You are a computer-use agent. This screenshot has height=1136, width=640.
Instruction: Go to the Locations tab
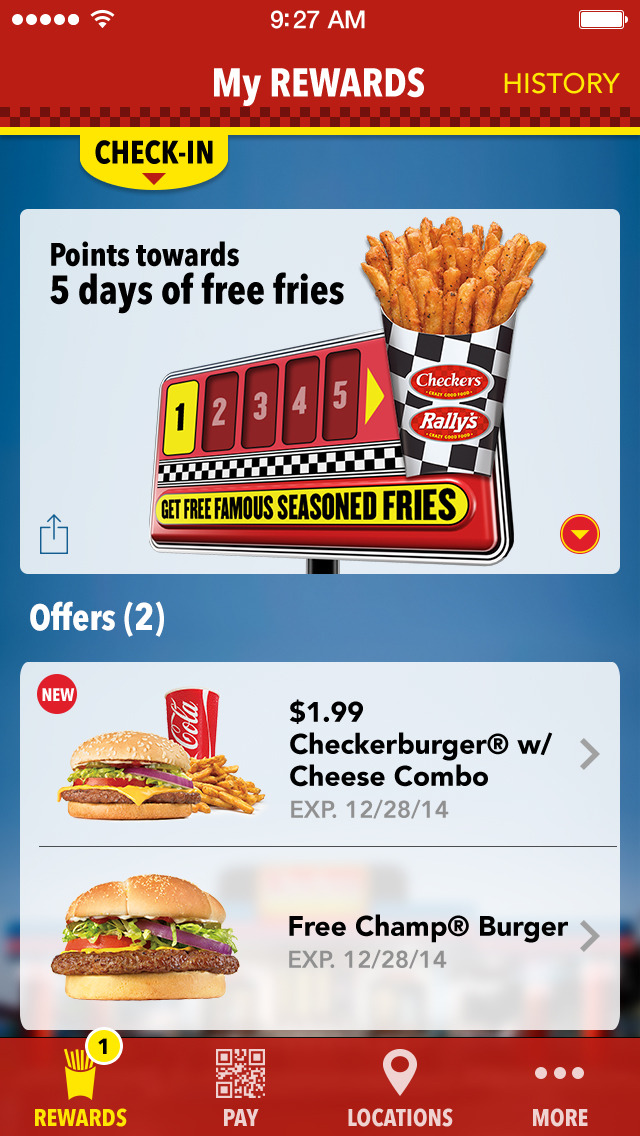coord(400,1087)
